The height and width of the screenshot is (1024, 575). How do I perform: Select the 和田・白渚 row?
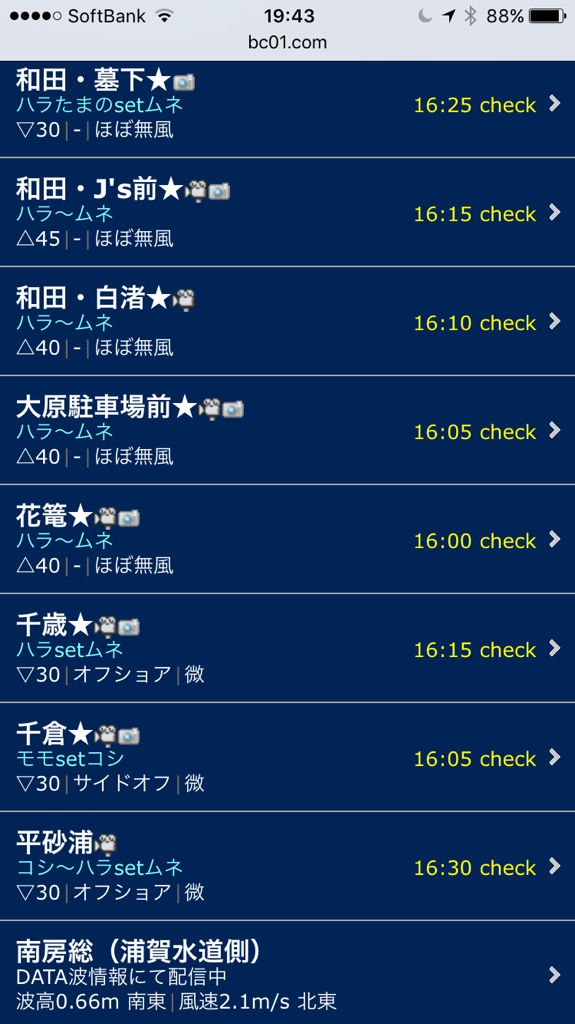(288, 321)
